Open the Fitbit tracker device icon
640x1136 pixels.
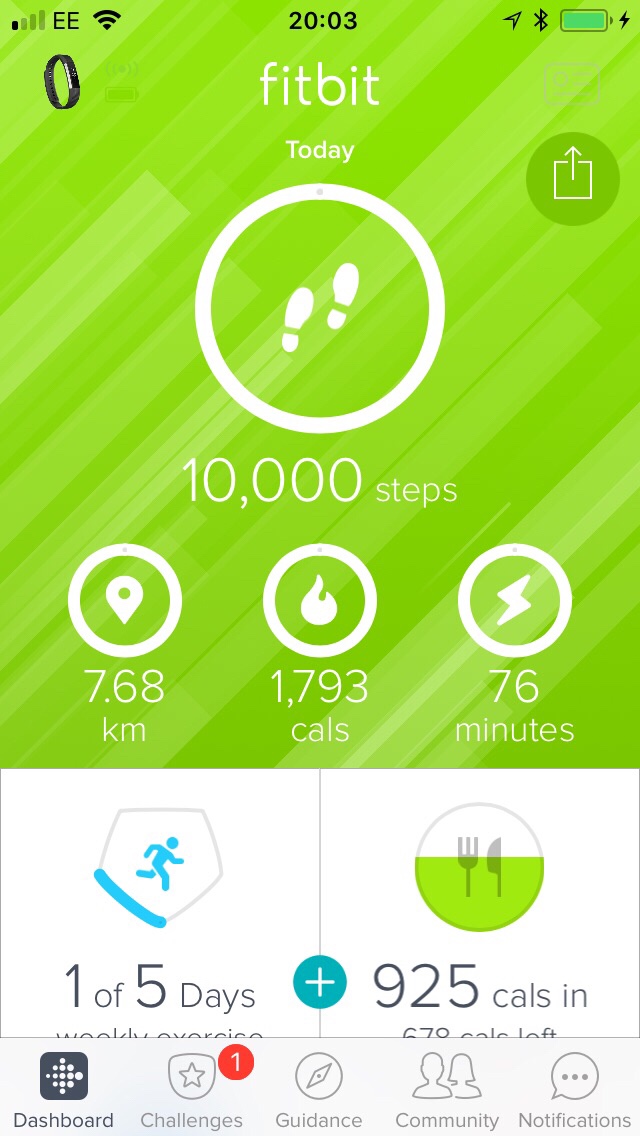62,82
